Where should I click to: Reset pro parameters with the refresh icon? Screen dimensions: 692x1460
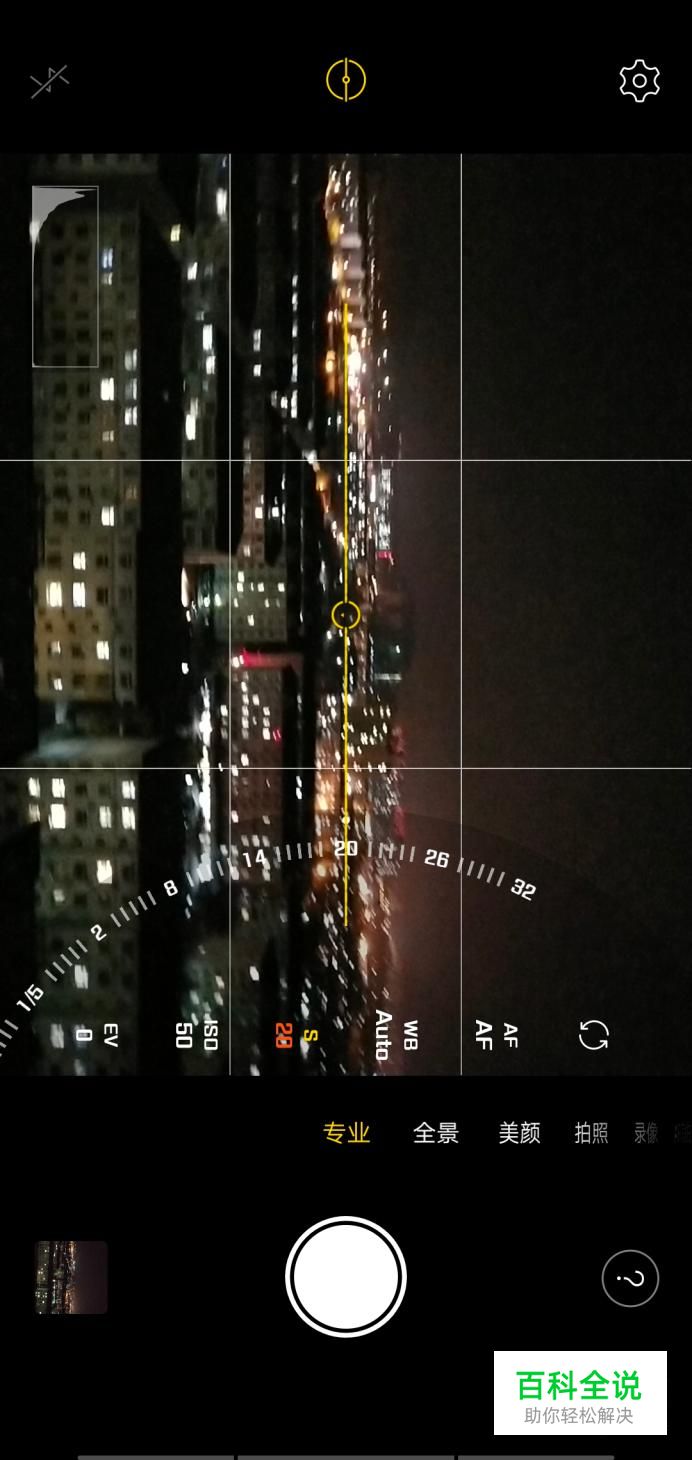[594, 1035]
